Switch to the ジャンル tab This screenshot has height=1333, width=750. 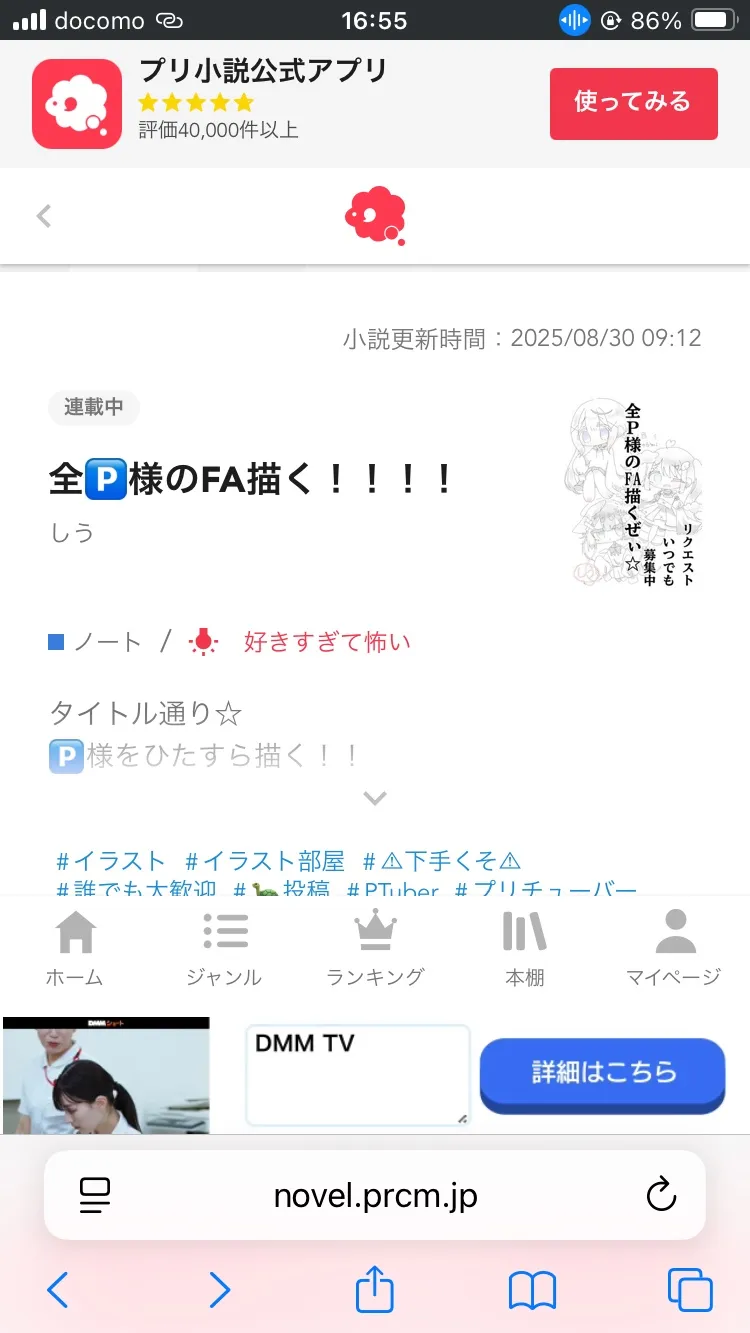pos(224,948)
